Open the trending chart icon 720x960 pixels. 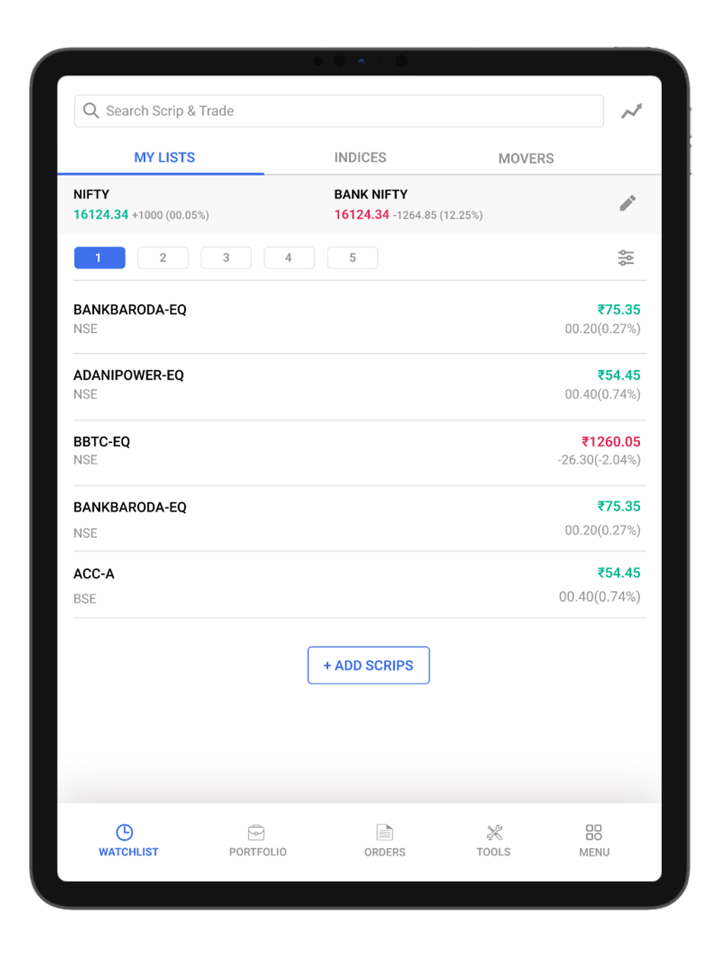click(x=631, y=112)
